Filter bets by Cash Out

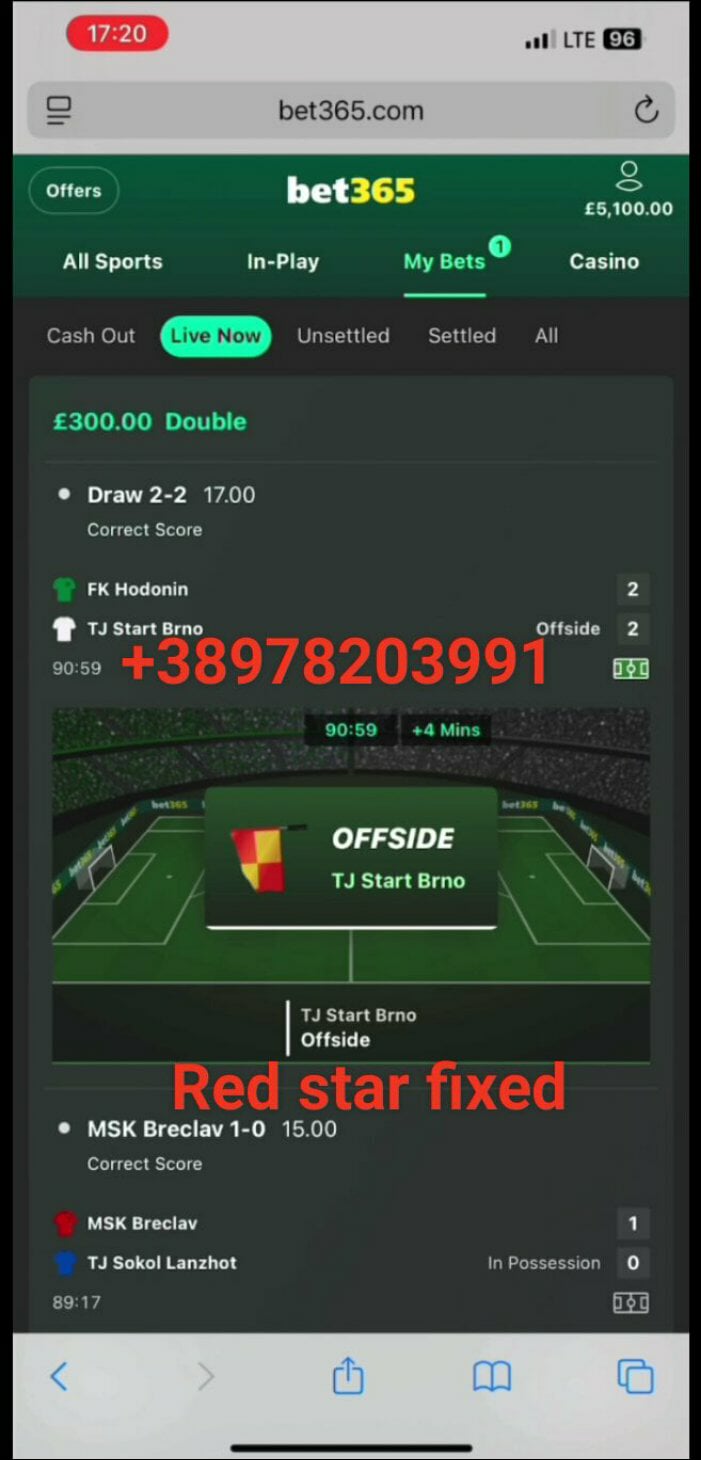tap(91, 336)
